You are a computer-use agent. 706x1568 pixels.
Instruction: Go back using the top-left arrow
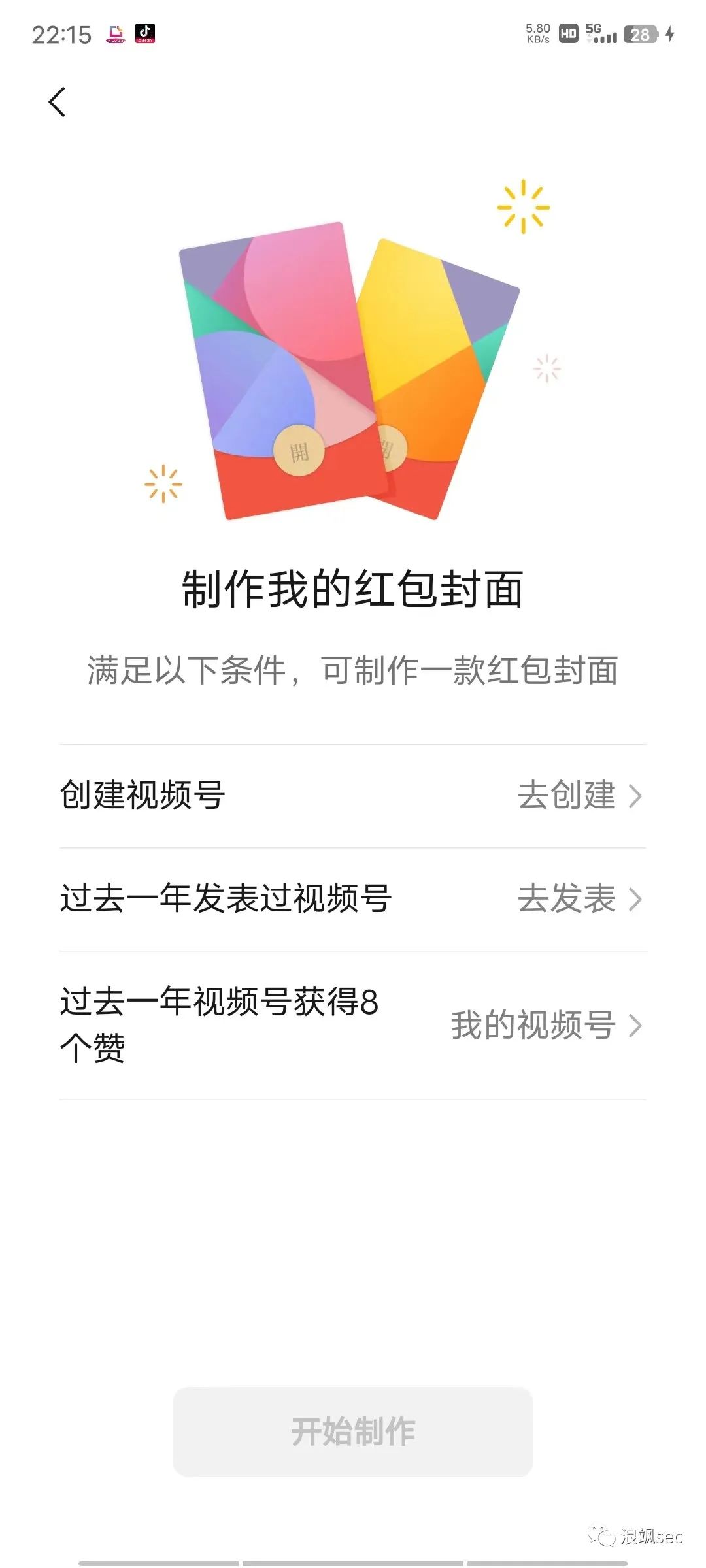point(58,103)
